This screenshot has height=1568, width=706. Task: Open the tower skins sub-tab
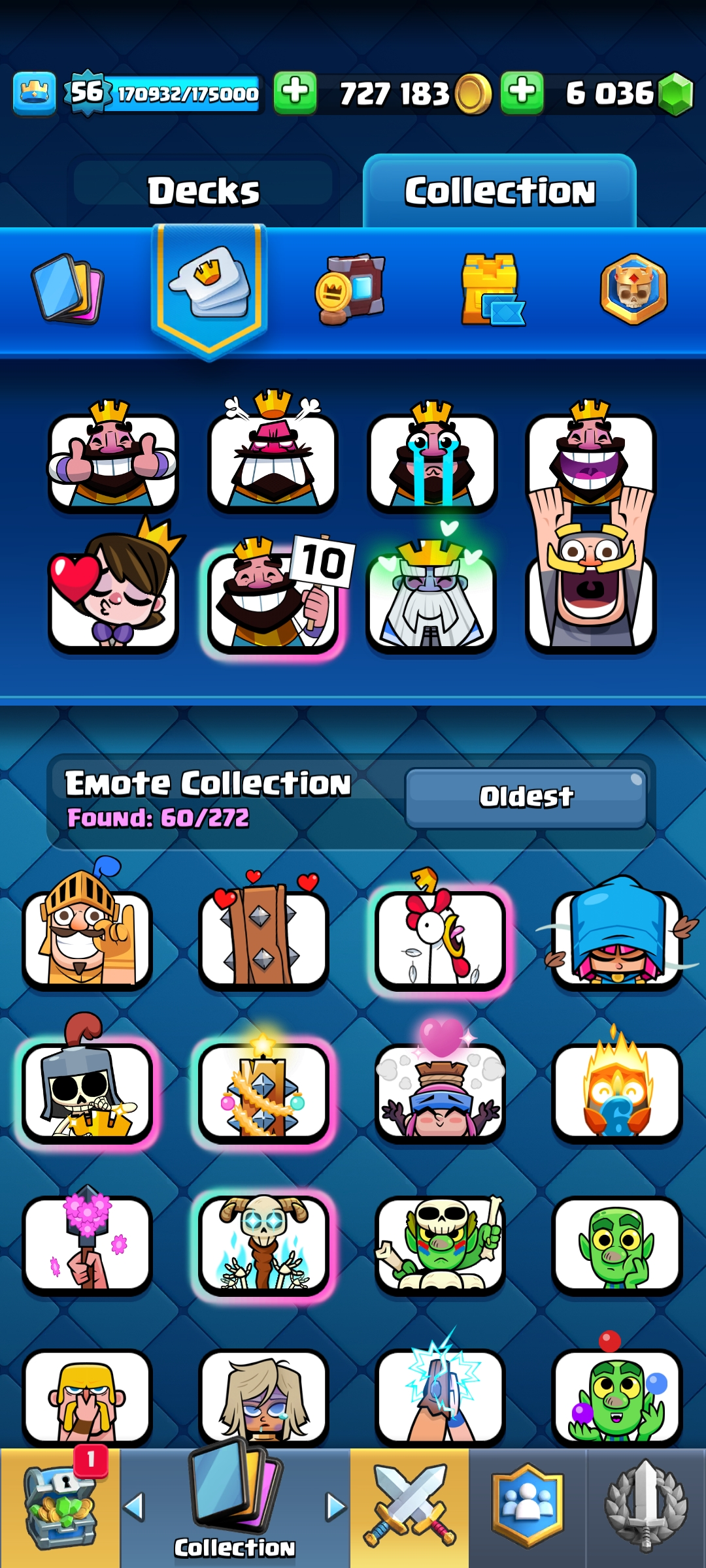pos(492,289)
